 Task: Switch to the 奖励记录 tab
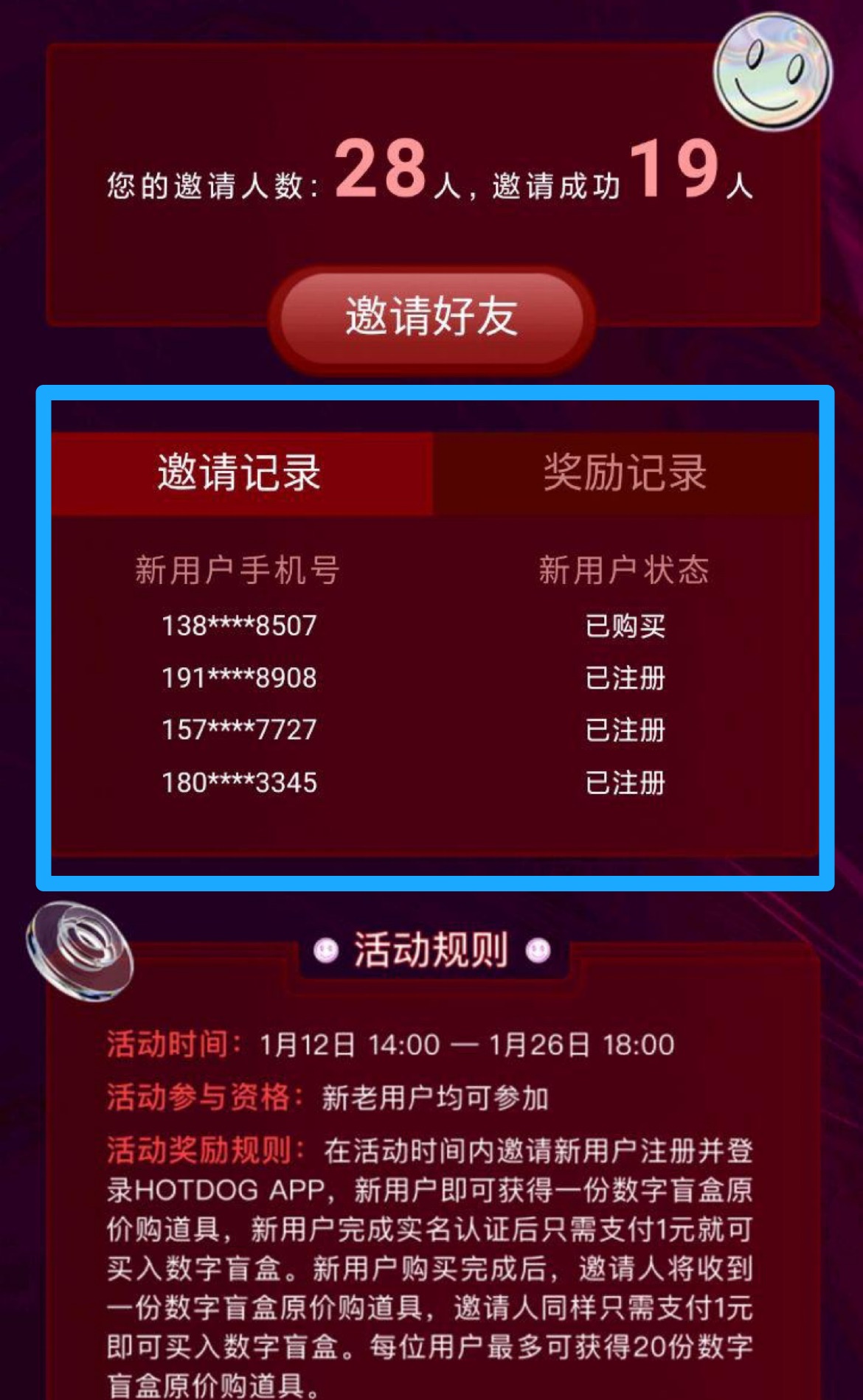(x=625, y=473)
